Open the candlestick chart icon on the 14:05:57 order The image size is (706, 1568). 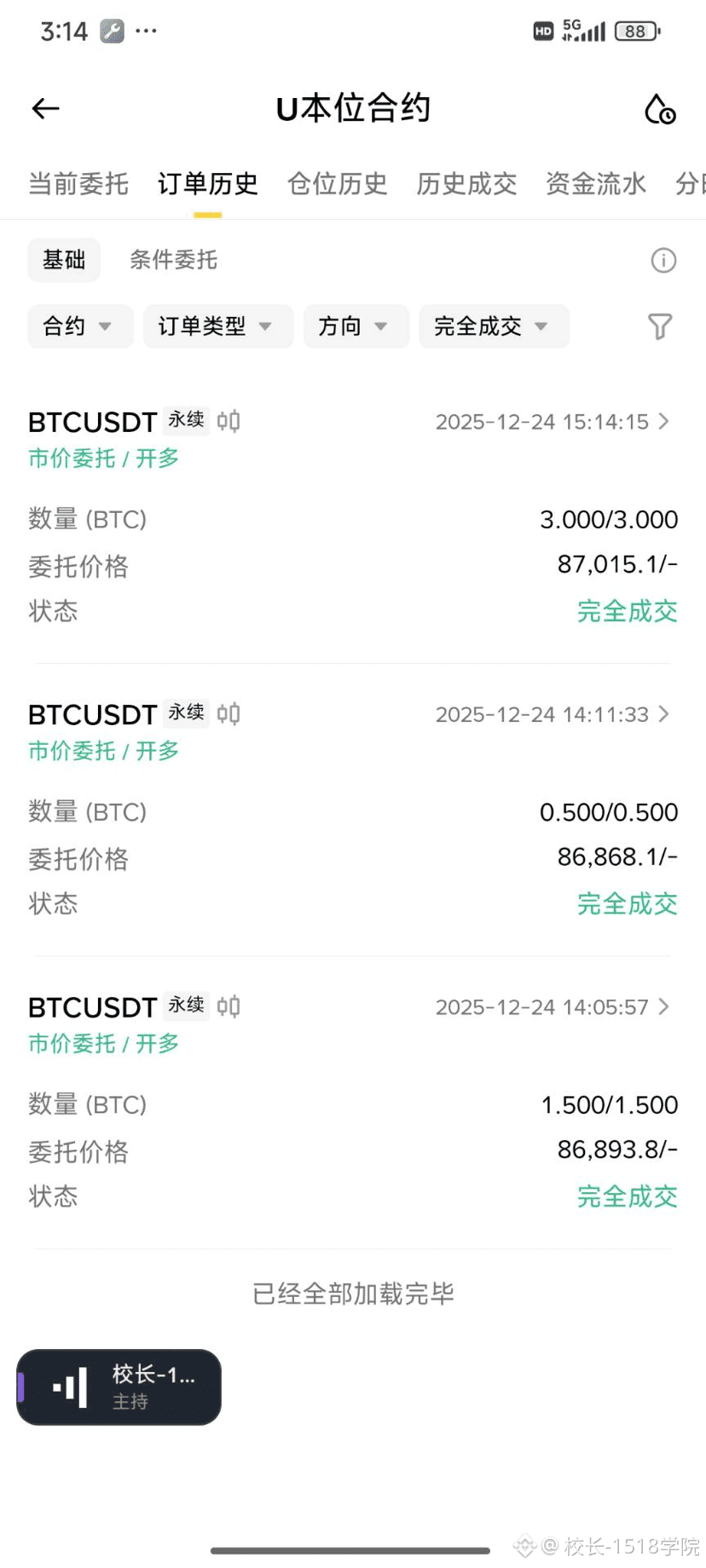click(228, 1006)
